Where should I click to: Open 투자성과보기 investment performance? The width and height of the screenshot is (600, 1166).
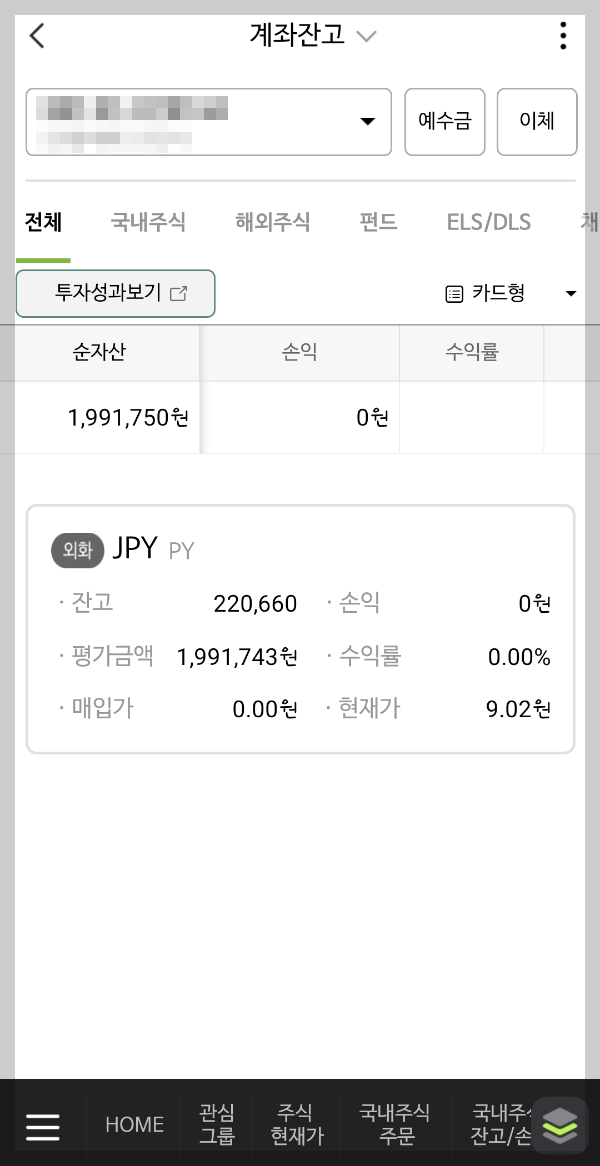click(x=115, y=294)
